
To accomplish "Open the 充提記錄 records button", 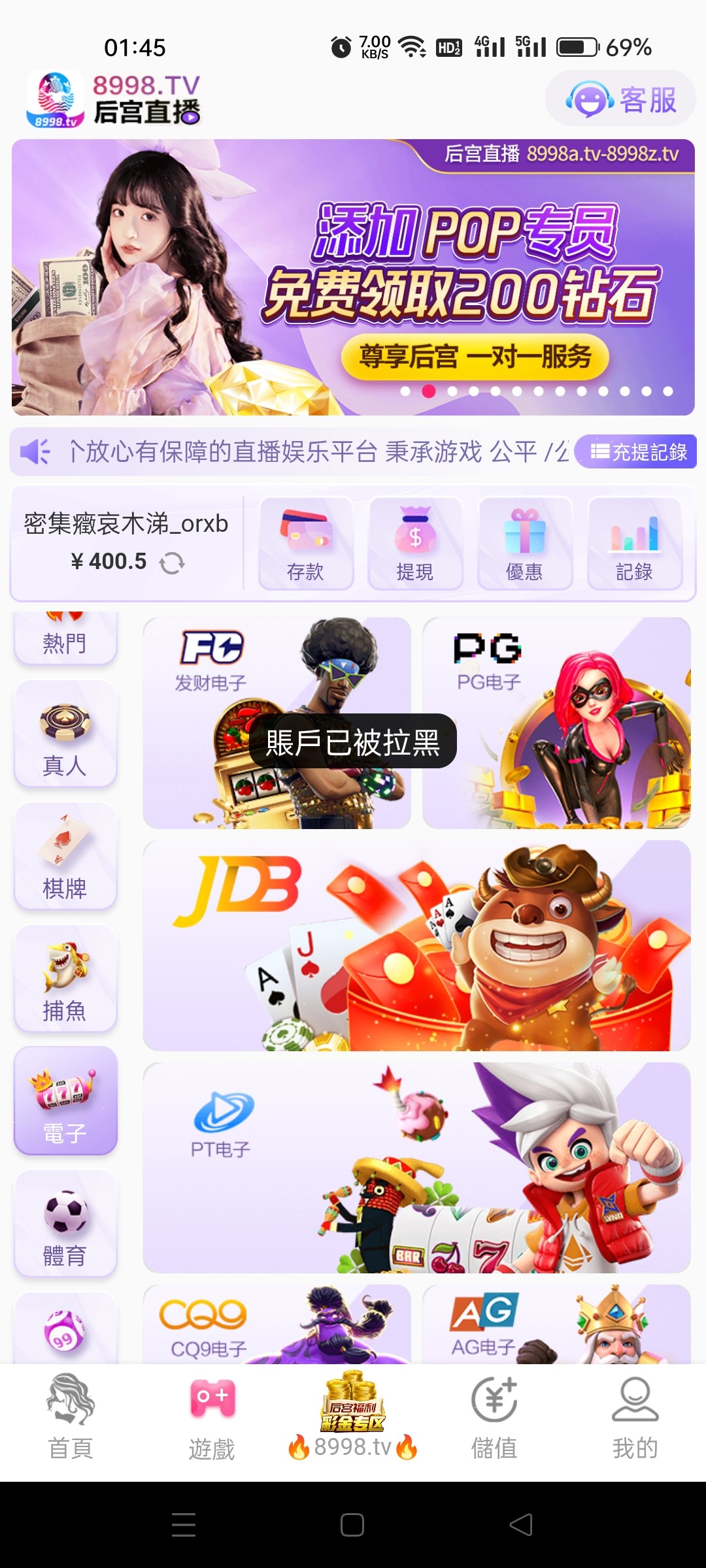I will click(637, 451).
